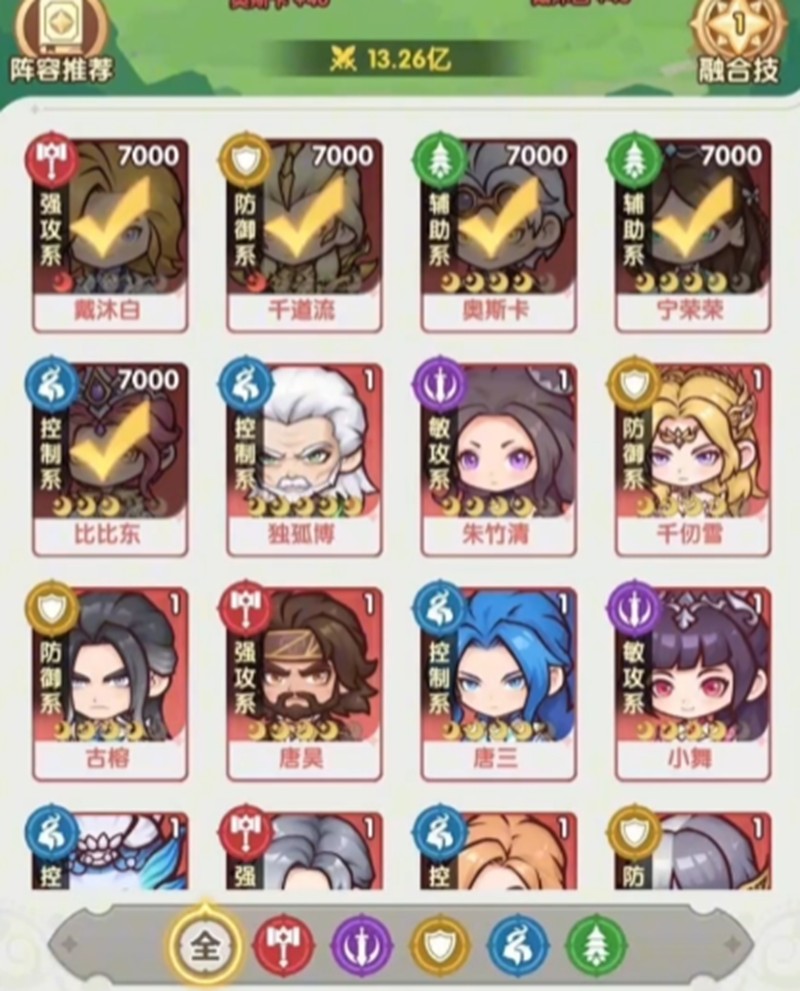Filter by green tree support type
The width and height of the screenshot is (800, 991).
point(596,945)
